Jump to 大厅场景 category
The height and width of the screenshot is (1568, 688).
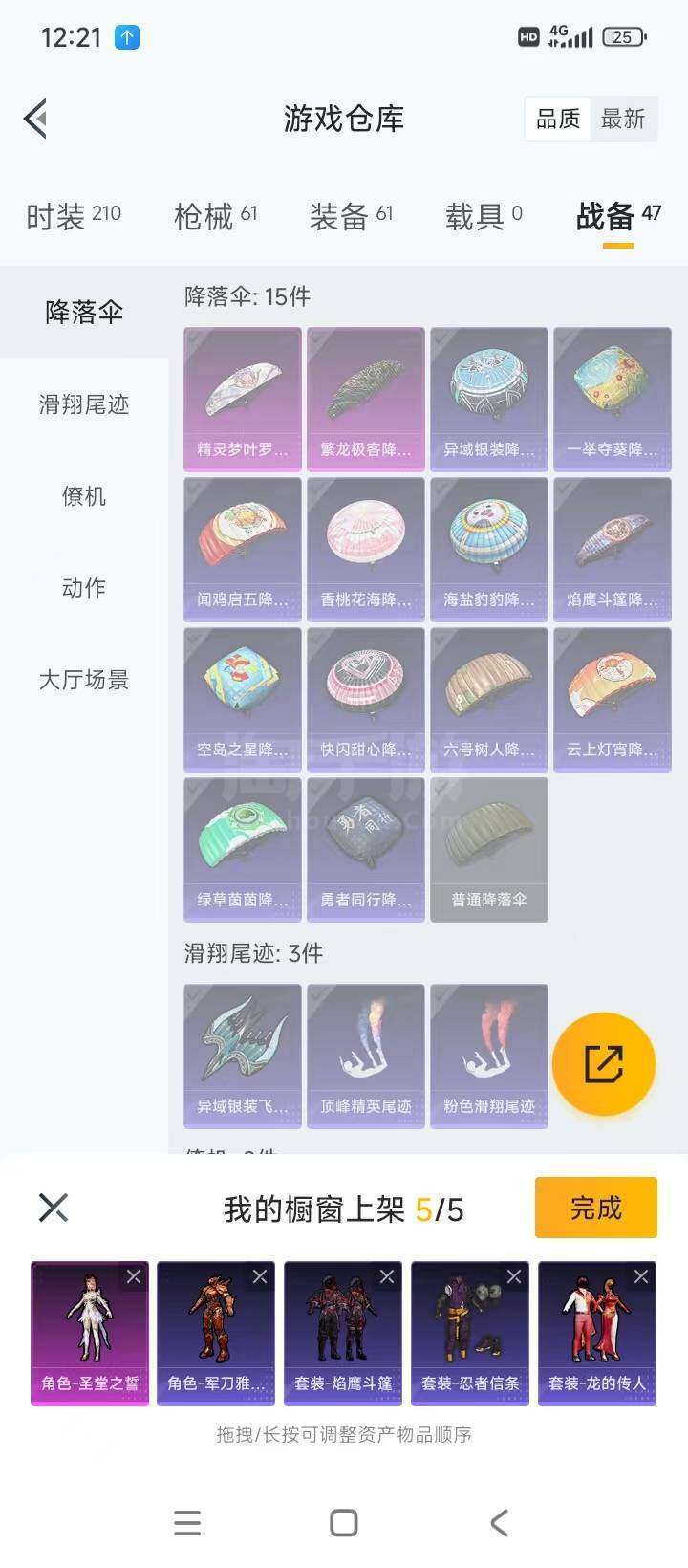point(84,680)
